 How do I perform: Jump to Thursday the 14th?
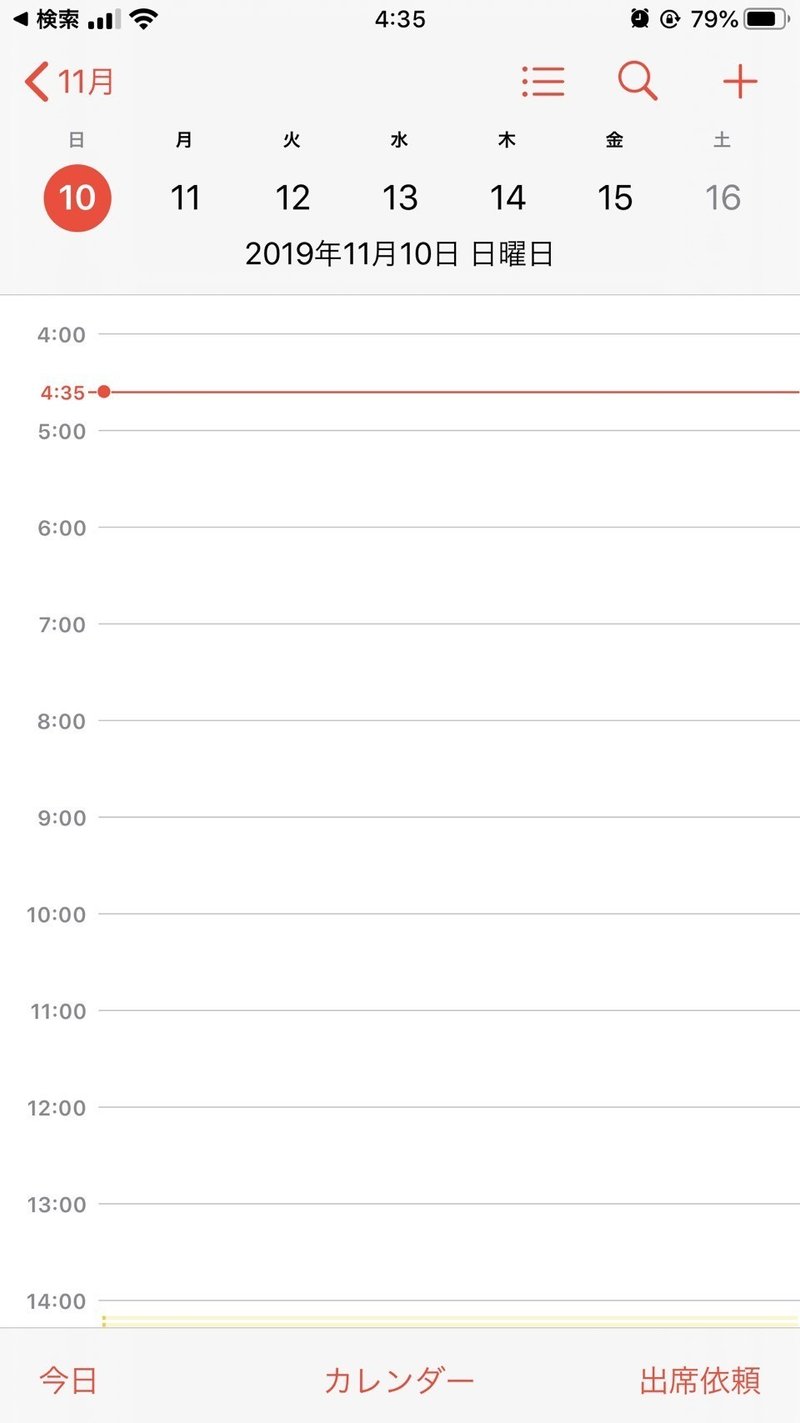point(507,198)
